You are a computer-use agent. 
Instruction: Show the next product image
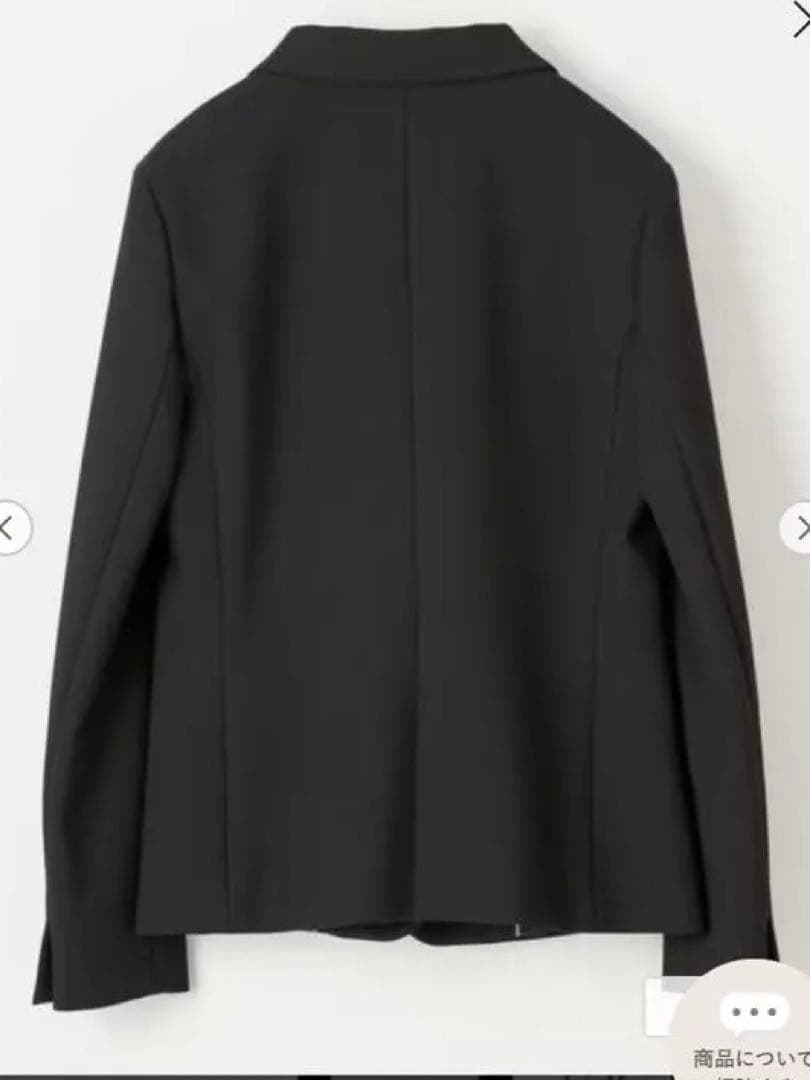pos(798,526)
